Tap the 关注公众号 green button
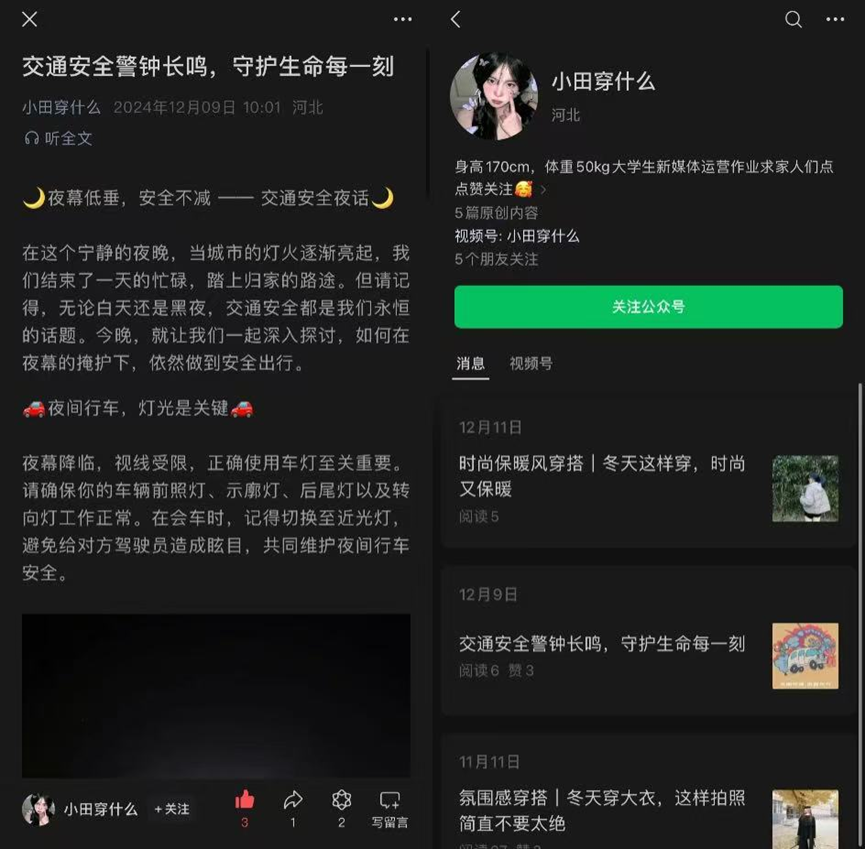 [648, 307]
